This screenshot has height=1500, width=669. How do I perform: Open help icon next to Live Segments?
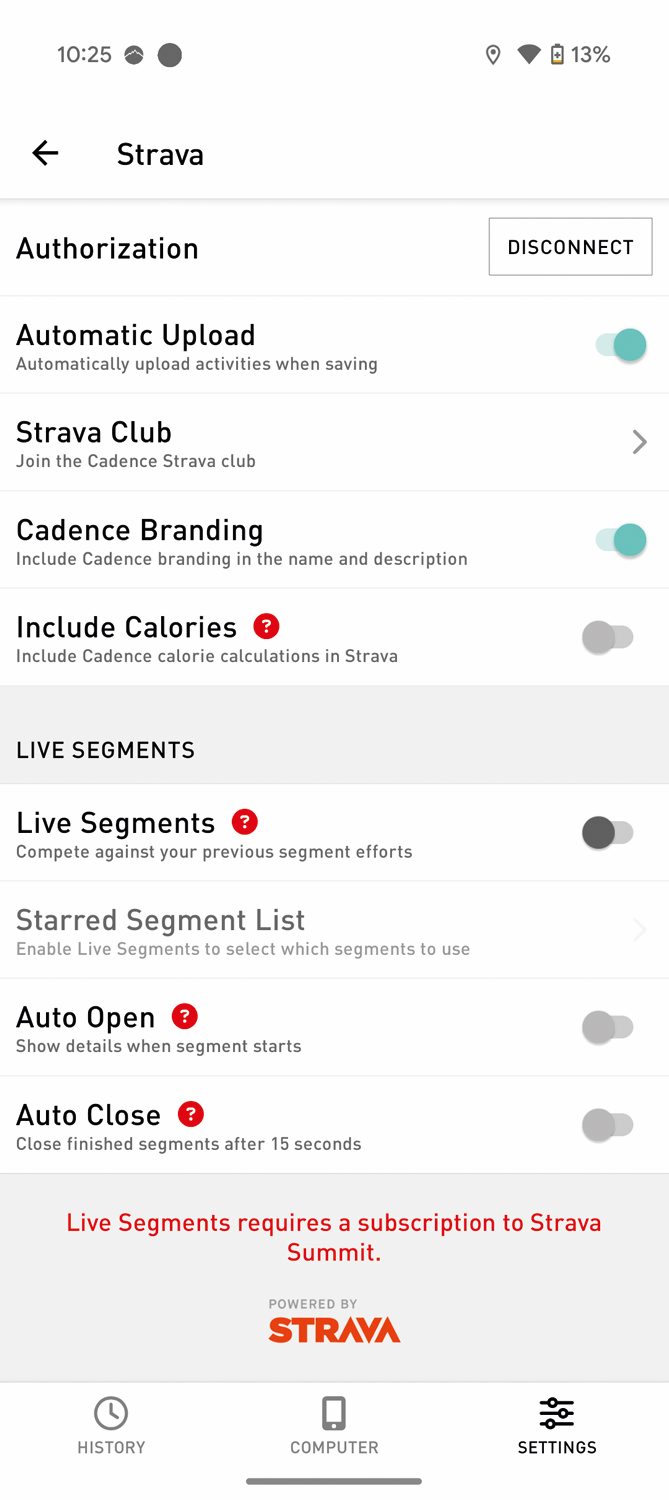pyautogui.click(x=244, y=822)
